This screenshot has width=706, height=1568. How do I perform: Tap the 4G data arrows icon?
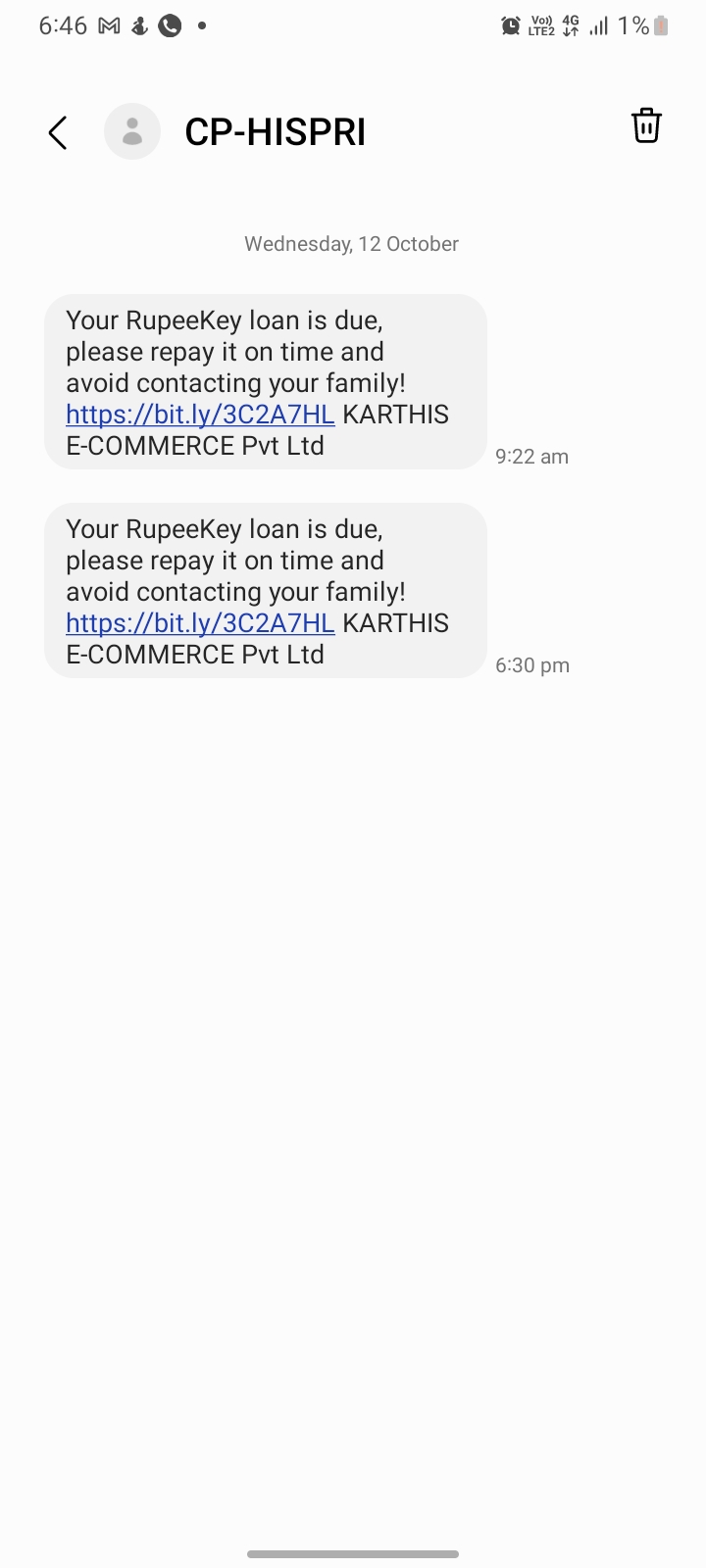click(571, 25)
